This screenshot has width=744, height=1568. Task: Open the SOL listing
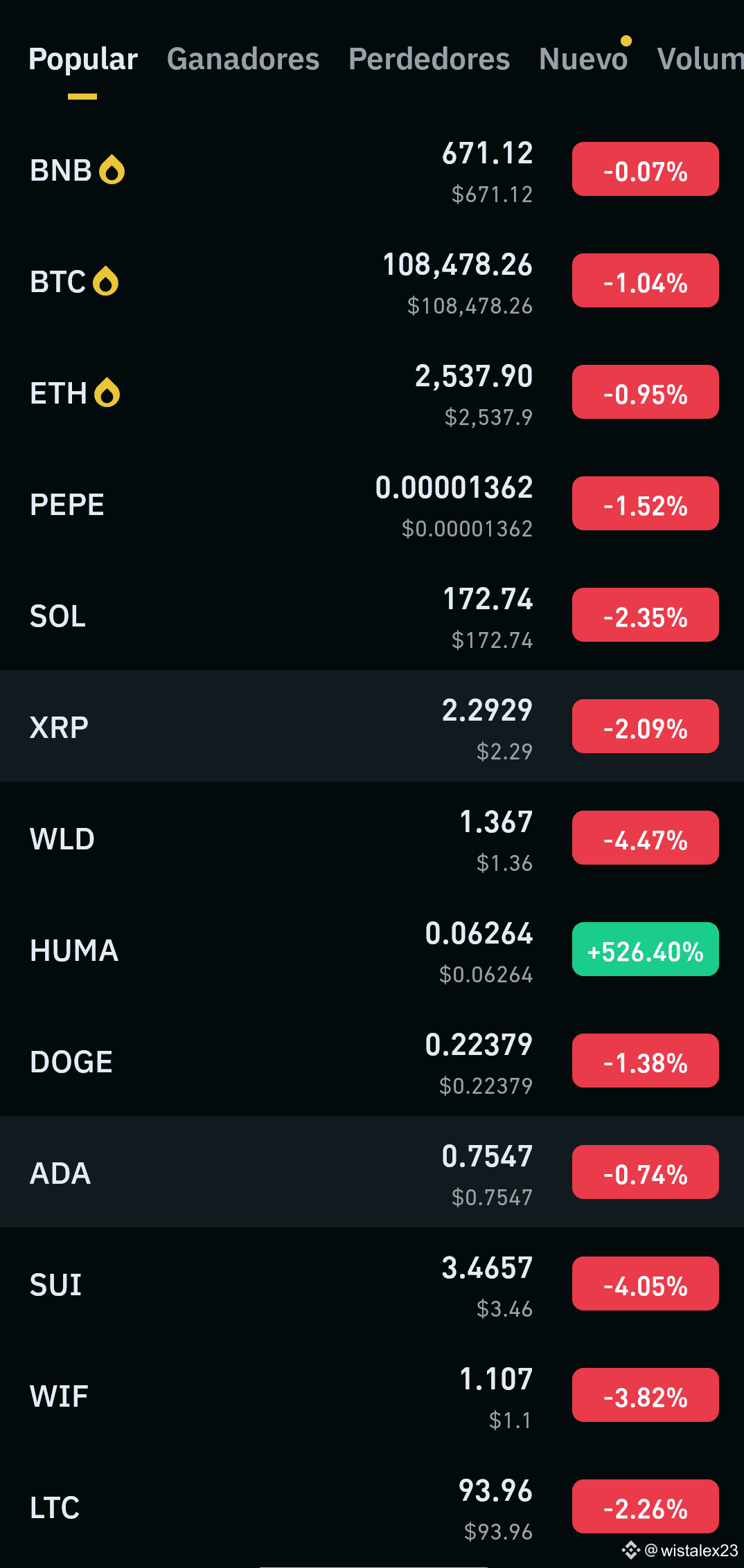point(372,615)
